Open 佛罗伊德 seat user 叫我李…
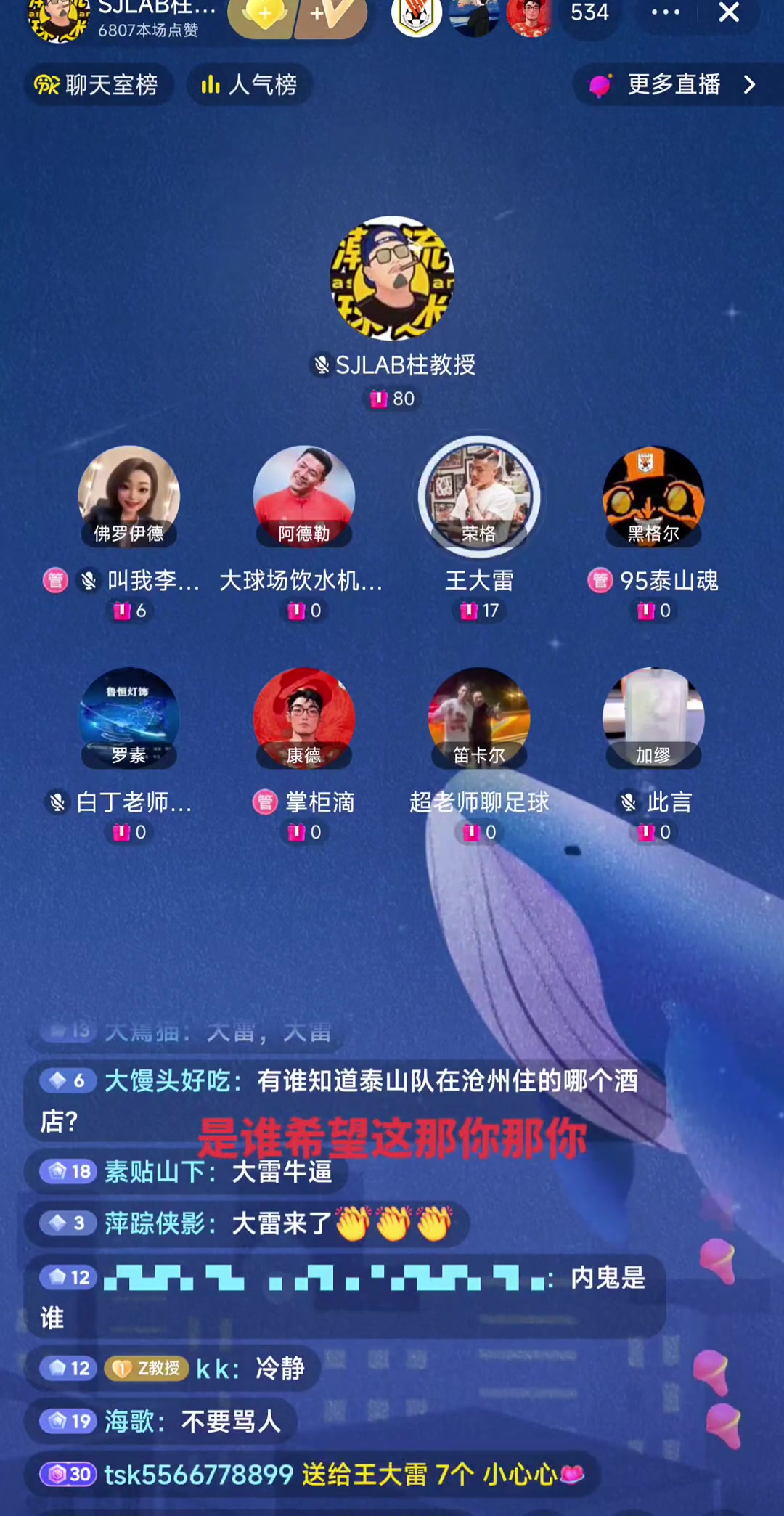The width and height of the screenshot is (784, 1516). pos(129,497)
